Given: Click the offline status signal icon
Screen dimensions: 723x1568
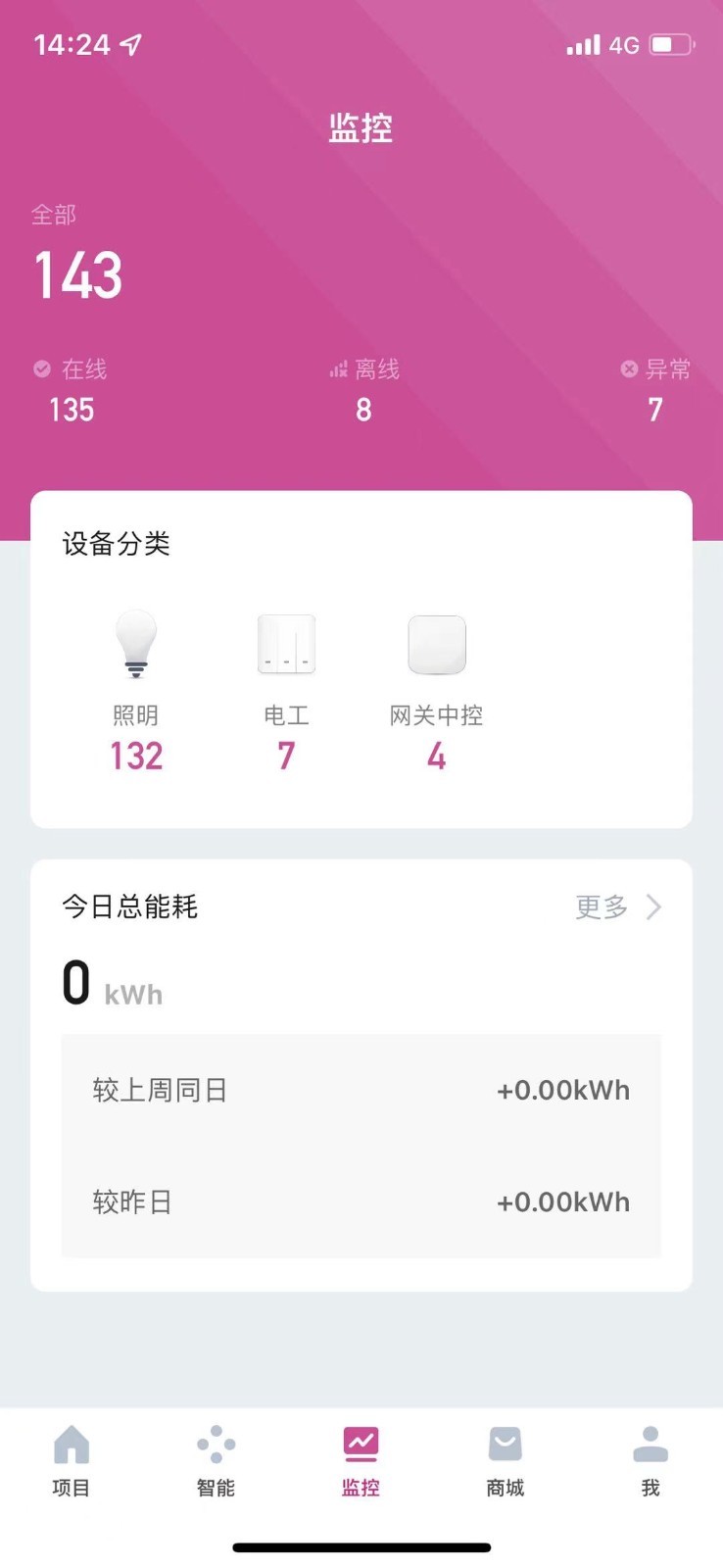Looking at the screenshot, I should pyautogui.click(x=337, y=368).
